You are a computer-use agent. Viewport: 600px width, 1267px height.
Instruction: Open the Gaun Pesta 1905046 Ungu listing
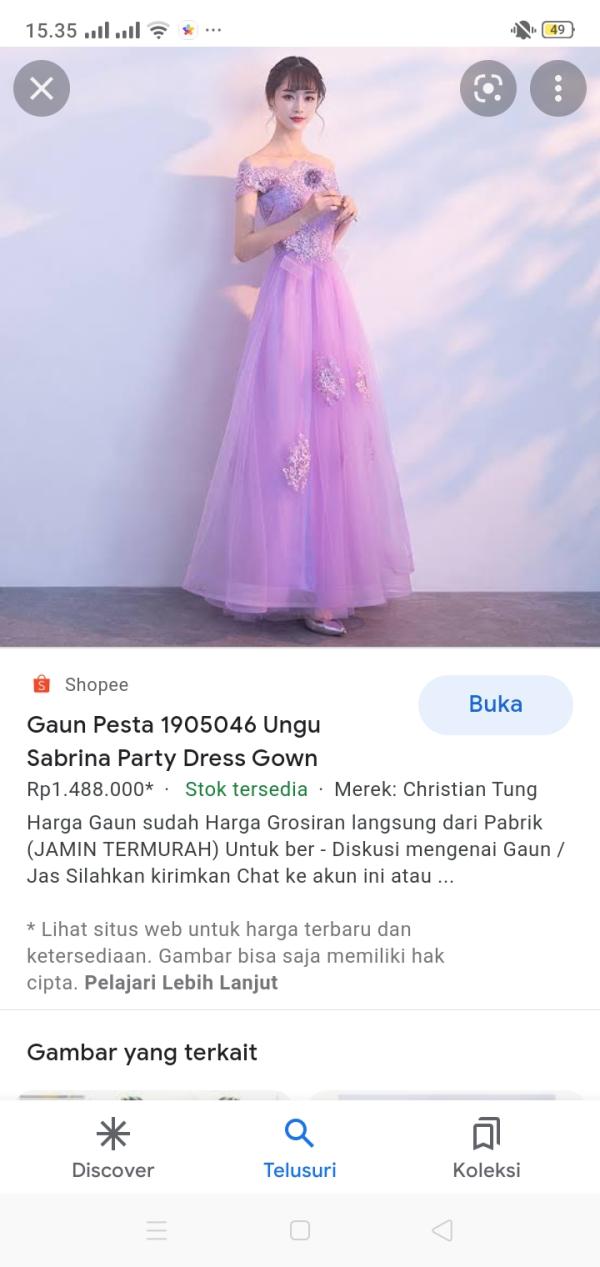click(173, 740)
